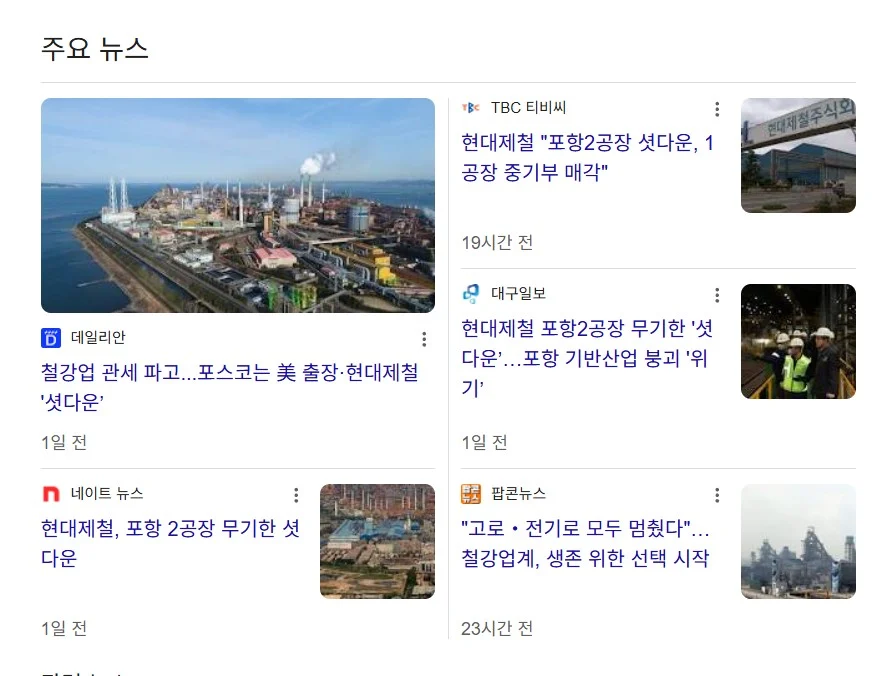Viewport: 873px width, 676px height.
Task: Open more options for the 네이트 뉴스 article
Action: tap(296, 495)
